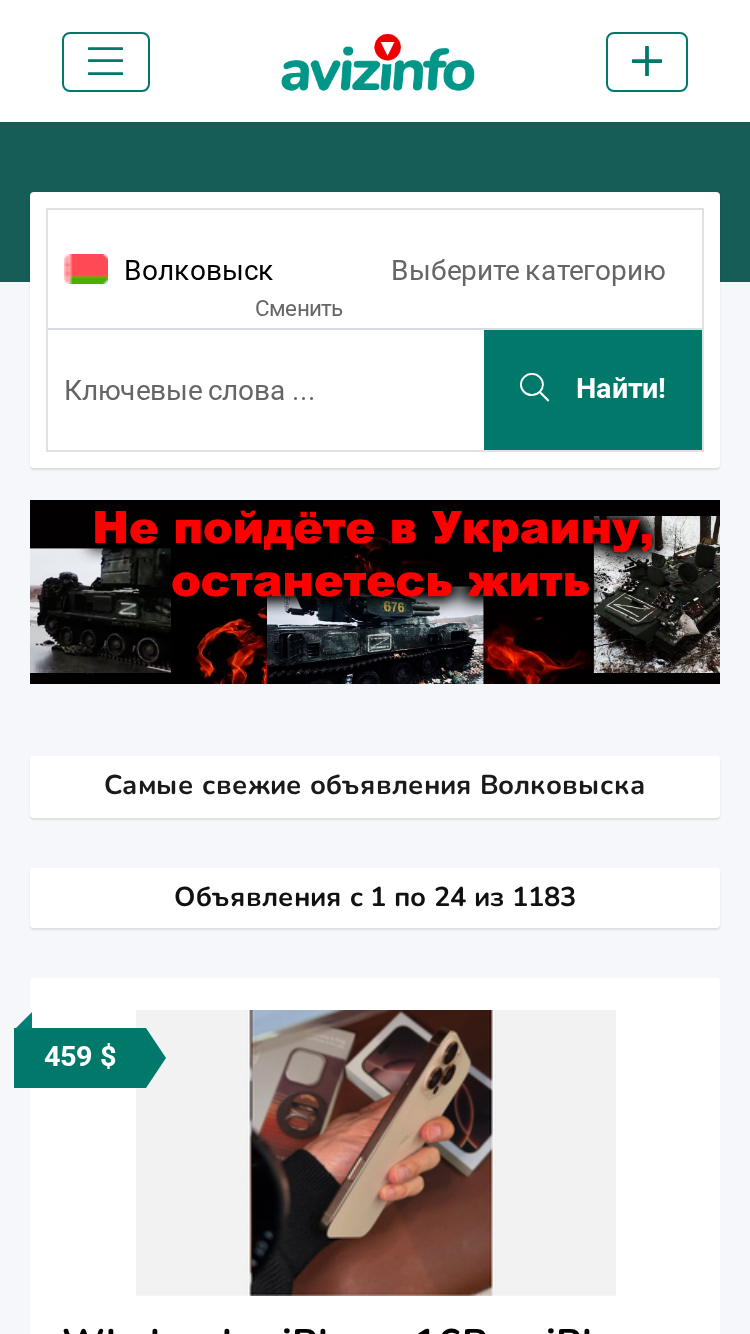Add a new listing with plus button
This screenshot has height=1334, width=750.
click(x=647, y=62)
